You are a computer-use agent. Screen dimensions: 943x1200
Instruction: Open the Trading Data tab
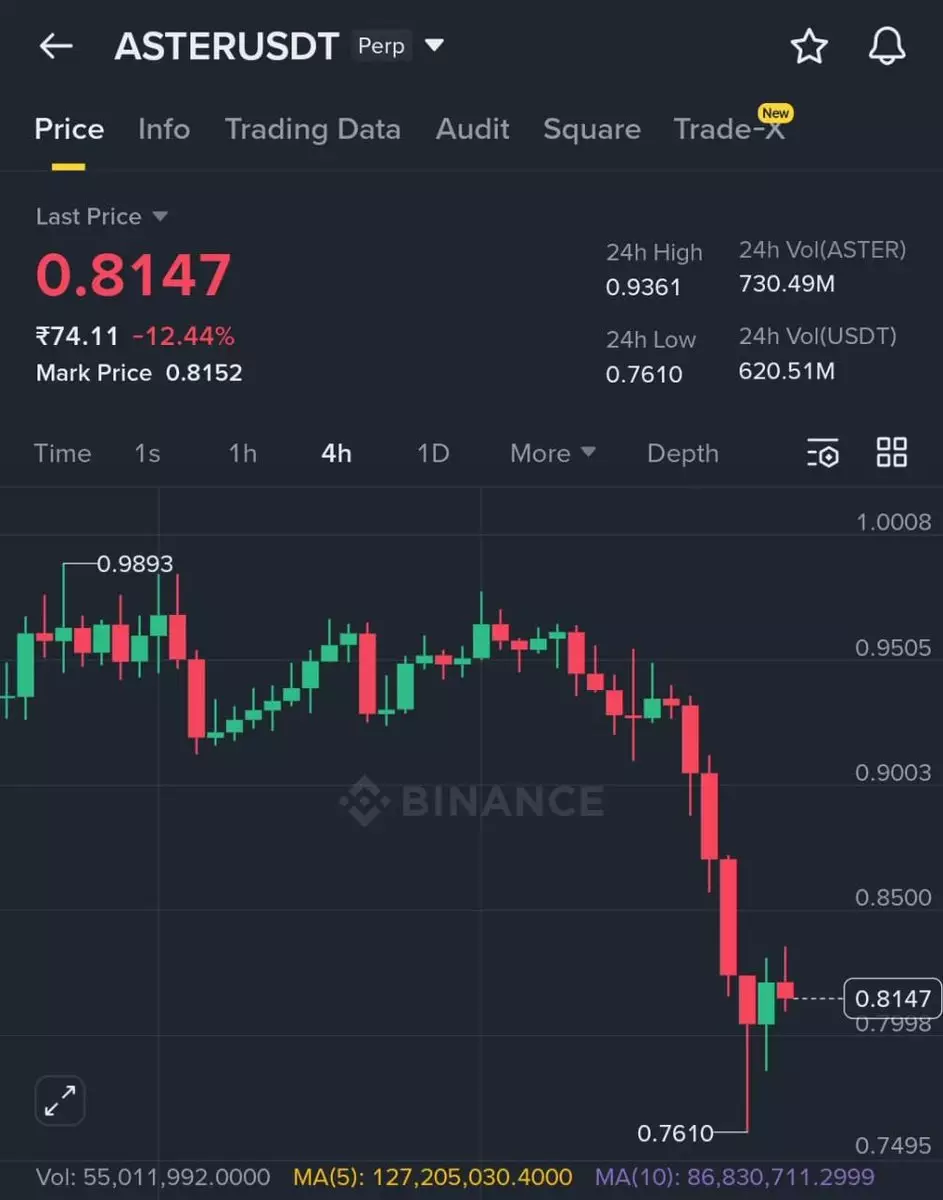pos(312,129)
